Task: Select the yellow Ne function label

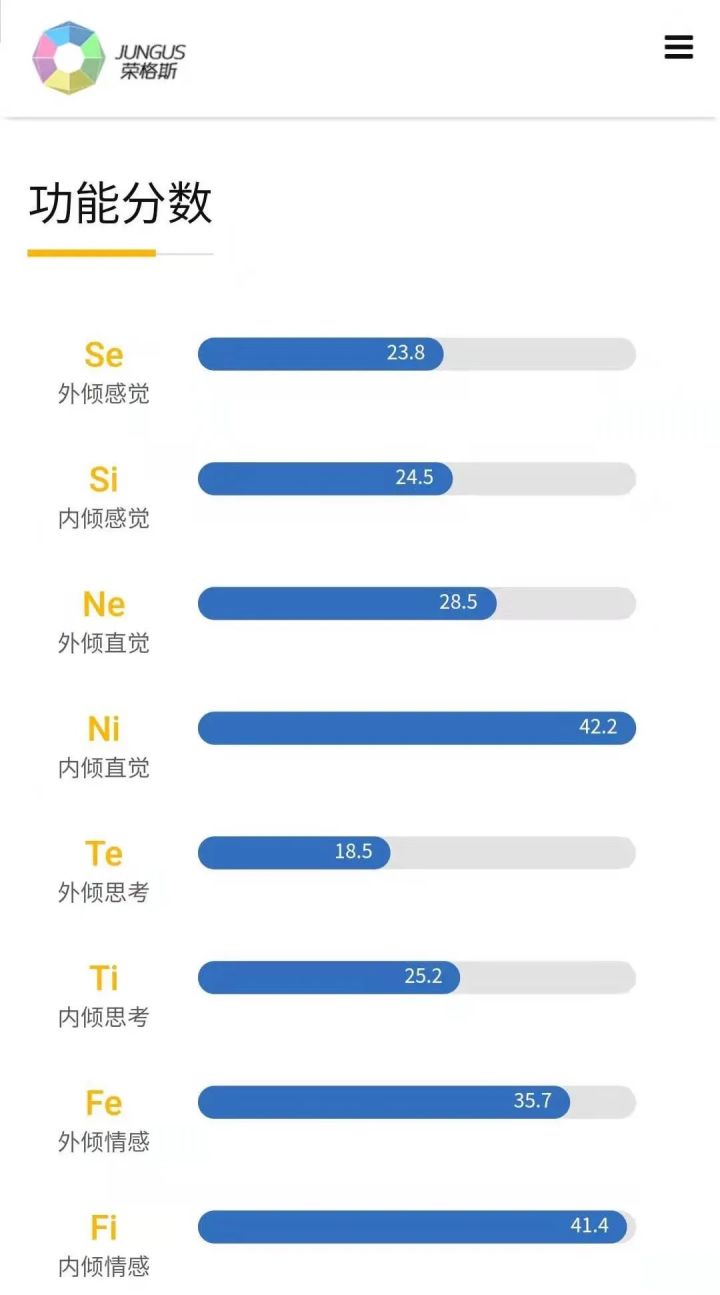Action: pyautogui.click(x=103, y=603)
